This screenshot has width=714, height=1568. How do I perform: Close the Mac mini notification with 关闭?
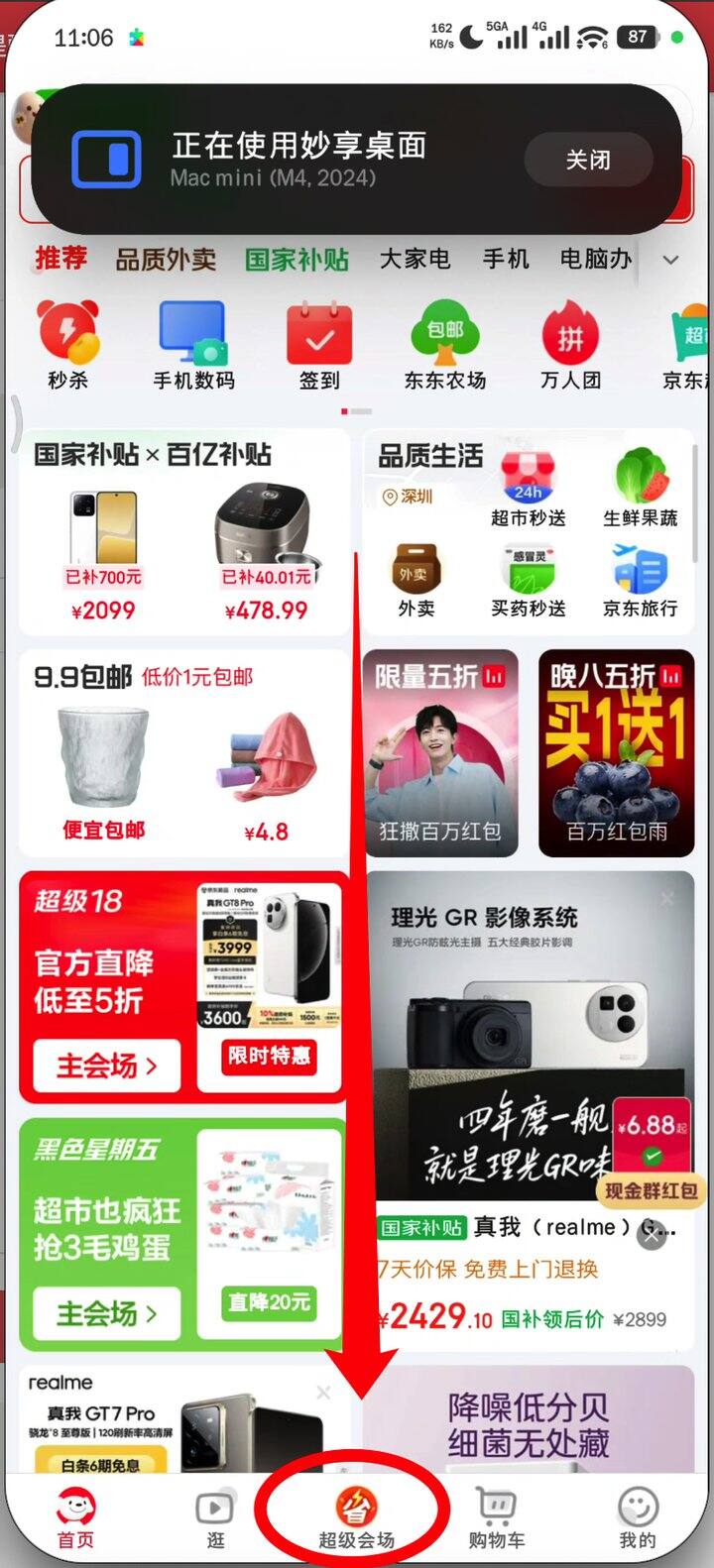(x=588, y=160)
